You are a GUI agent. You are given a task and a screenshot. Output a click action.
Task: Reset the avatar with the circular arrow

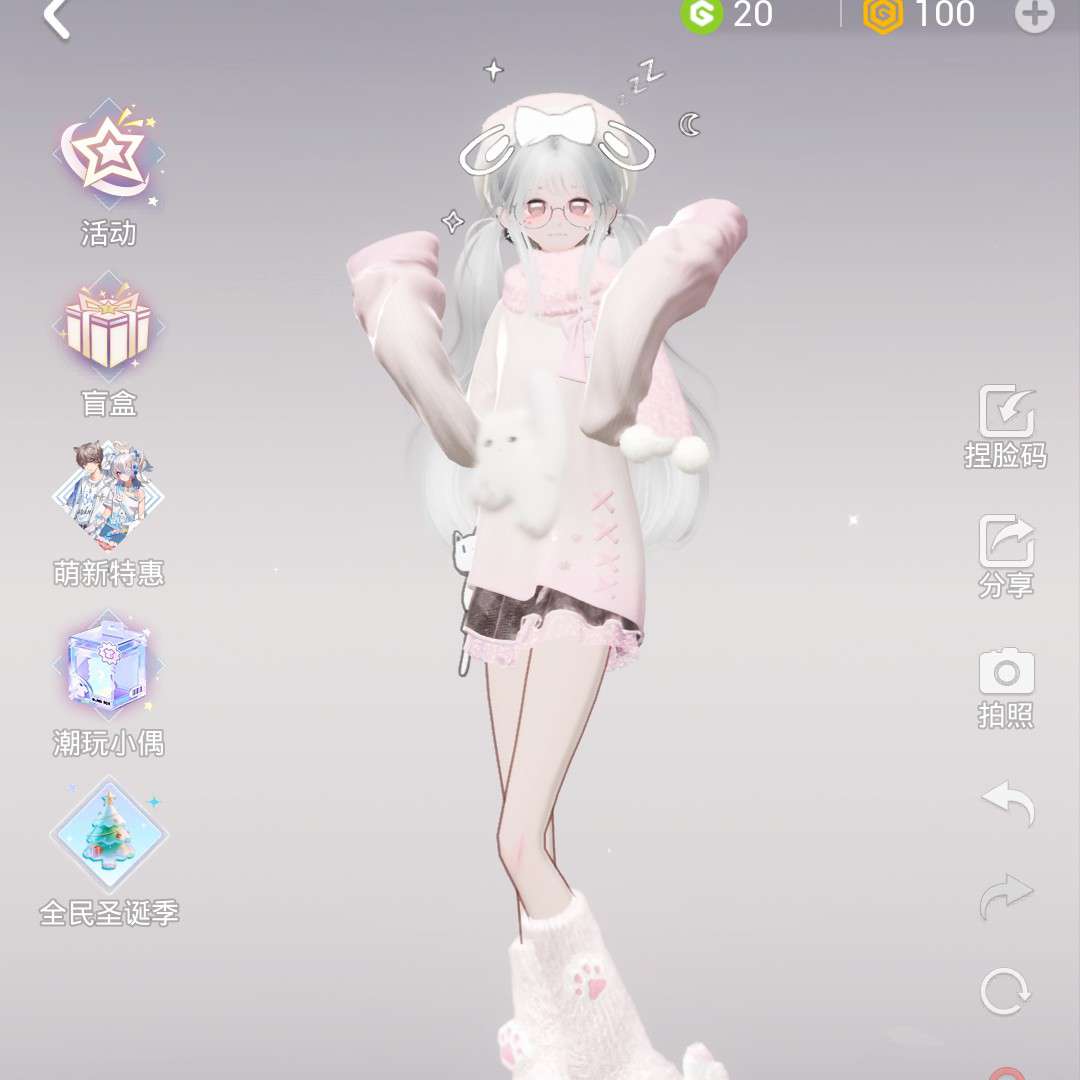(x=1005, y=991)
